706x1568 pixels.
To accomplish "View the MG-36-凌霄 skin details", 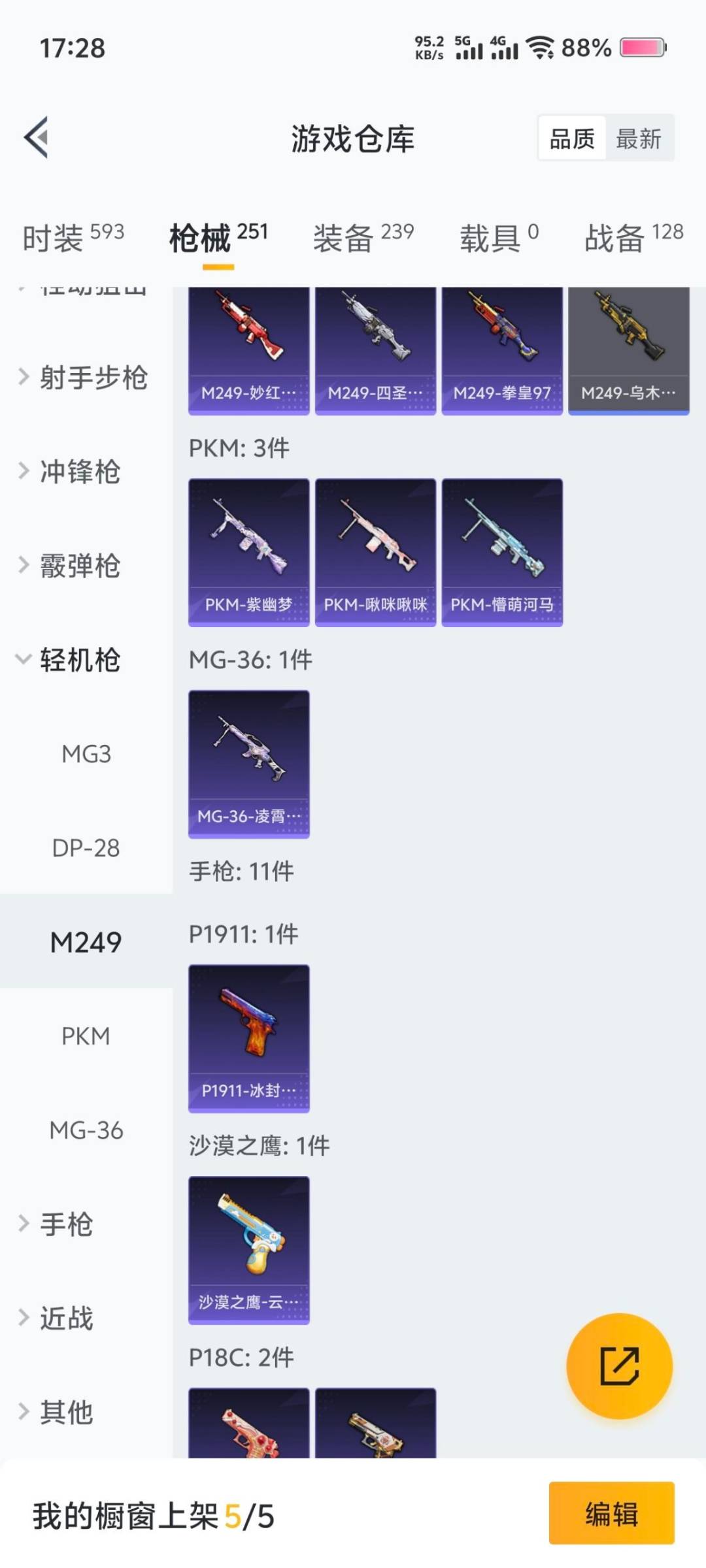I will click(x=248, y=764).
